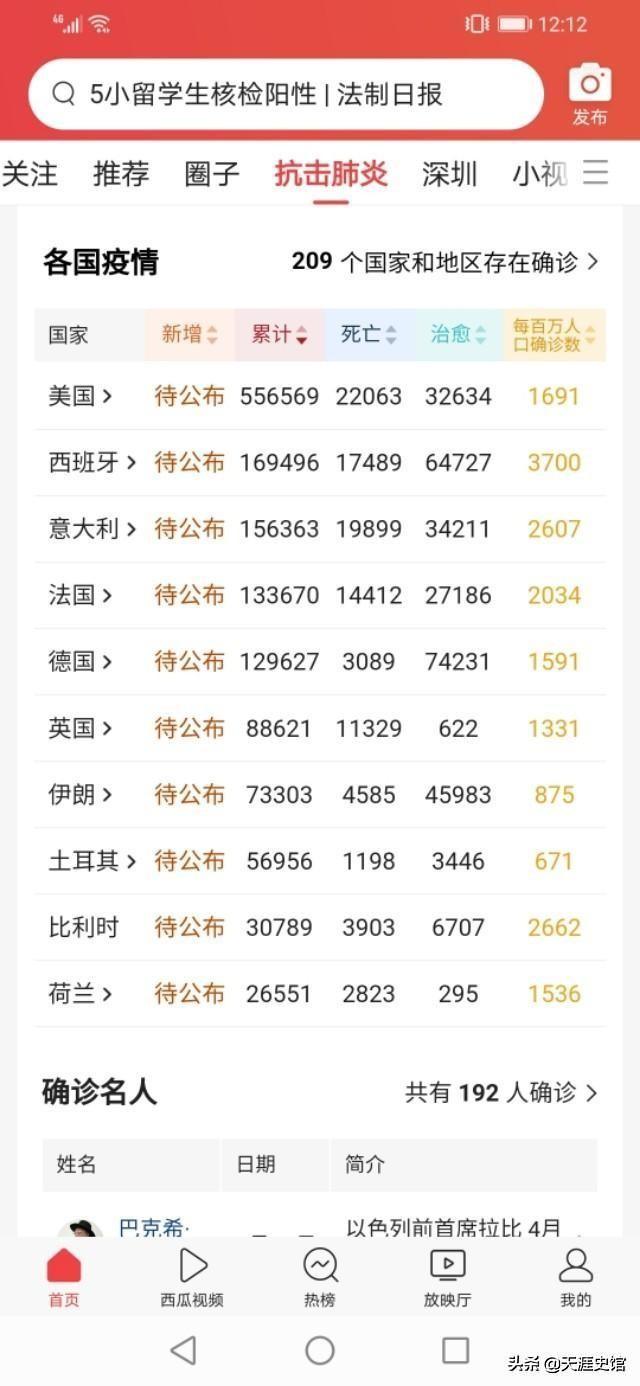
Task: Tap the camera 发布 publish icon
Action: [x=589, y=95]
